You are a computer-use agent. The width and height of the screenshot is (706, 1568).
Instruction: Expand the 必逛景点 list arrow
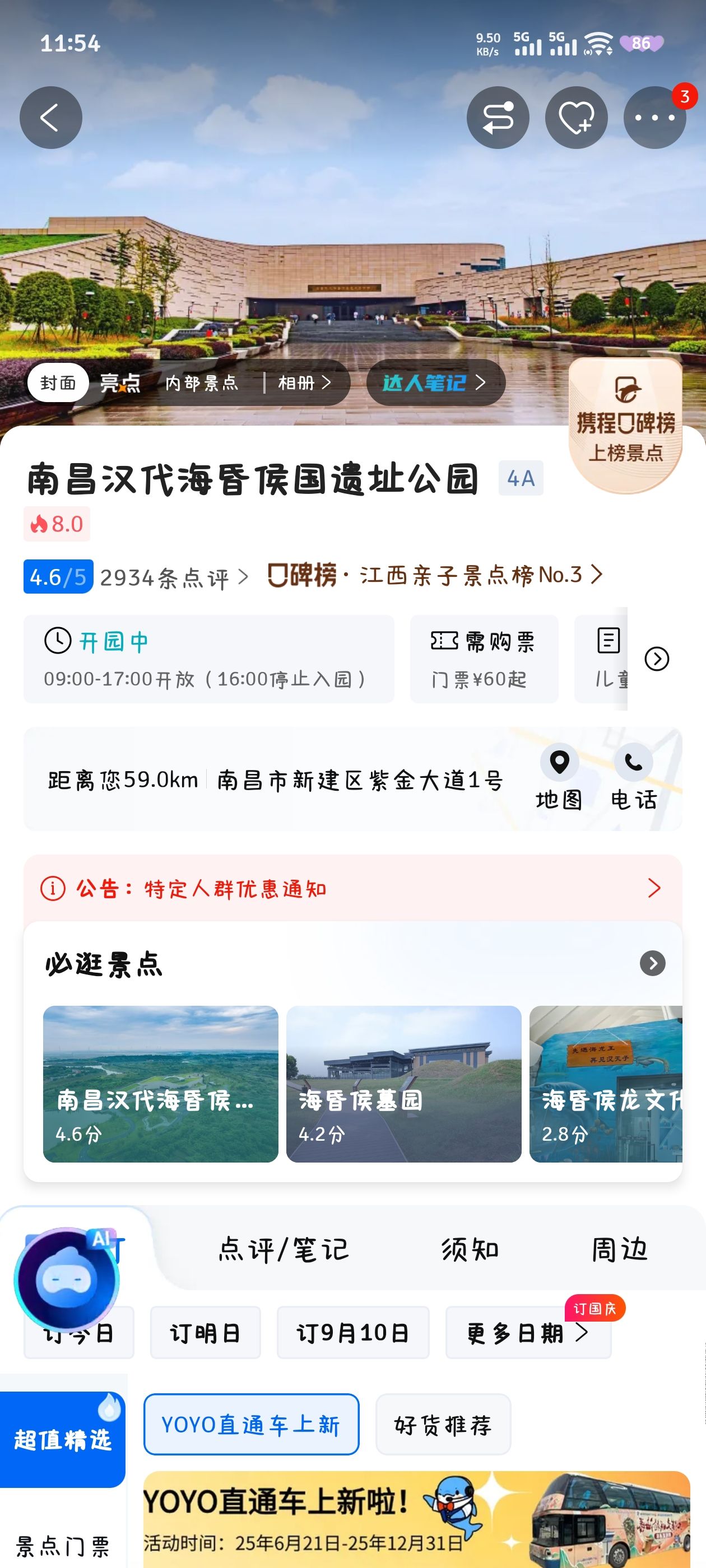(652, 963)
